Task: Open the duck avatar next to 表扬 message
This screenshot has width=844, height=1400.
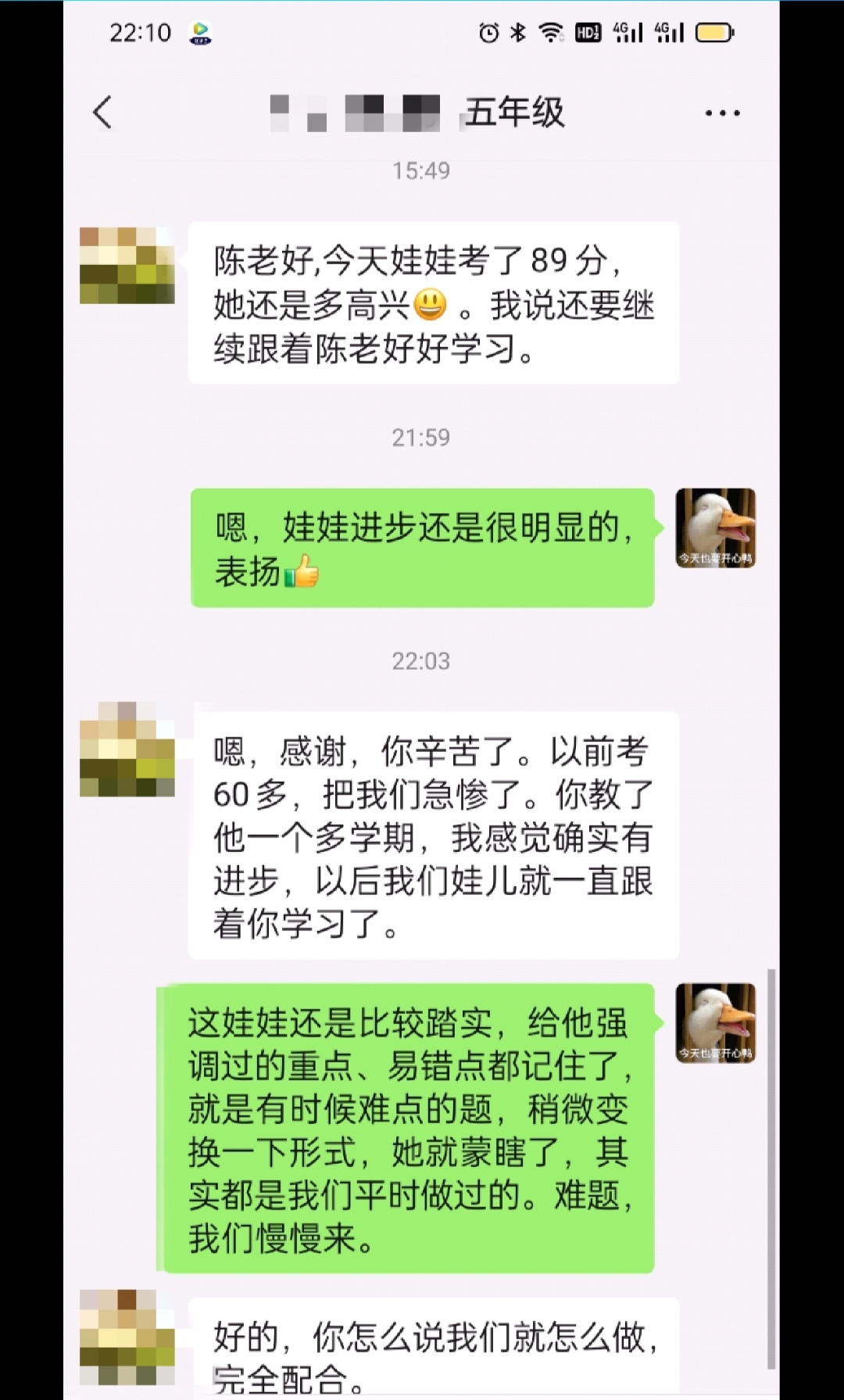Action: (x=715, y=528)
